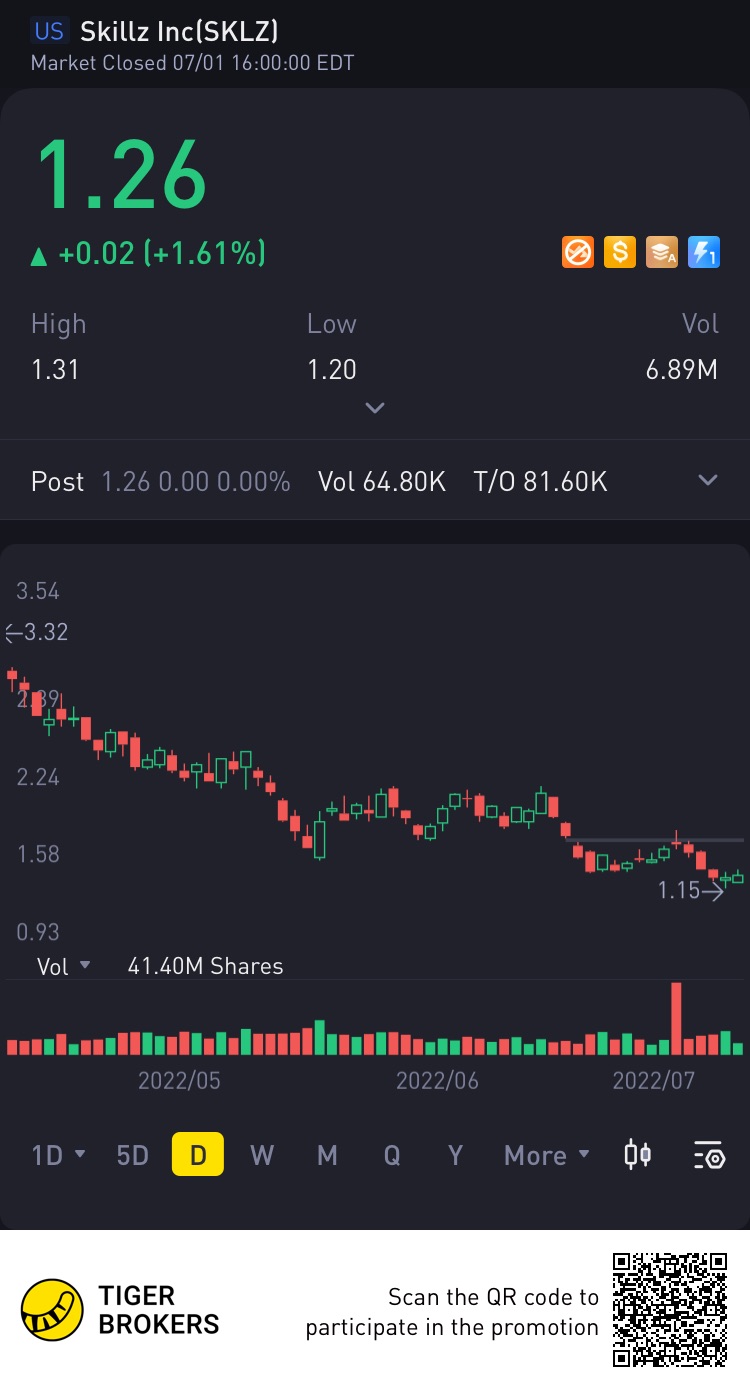Open chart settings icon

coord(708,1155)
